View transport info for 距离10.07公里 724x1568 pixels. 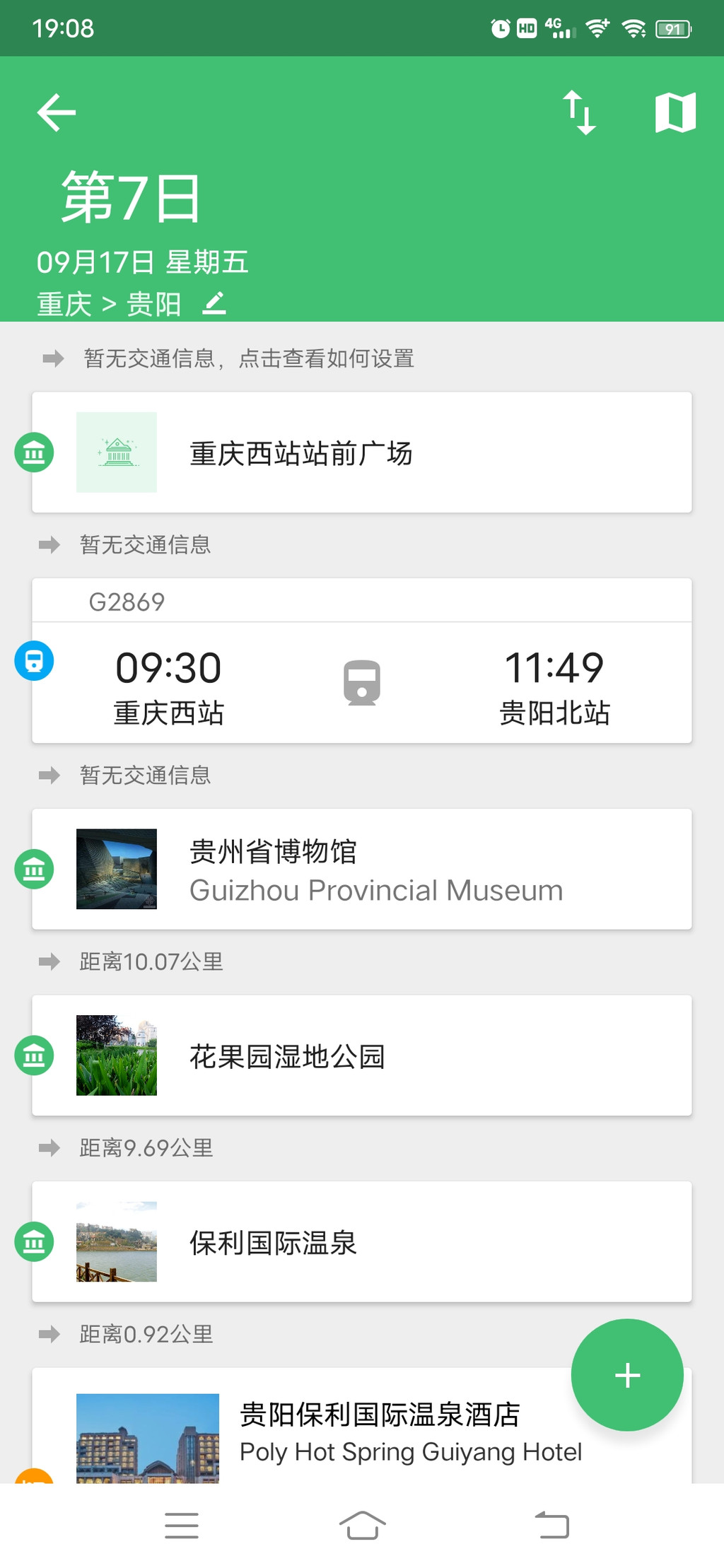coord(151,961)
